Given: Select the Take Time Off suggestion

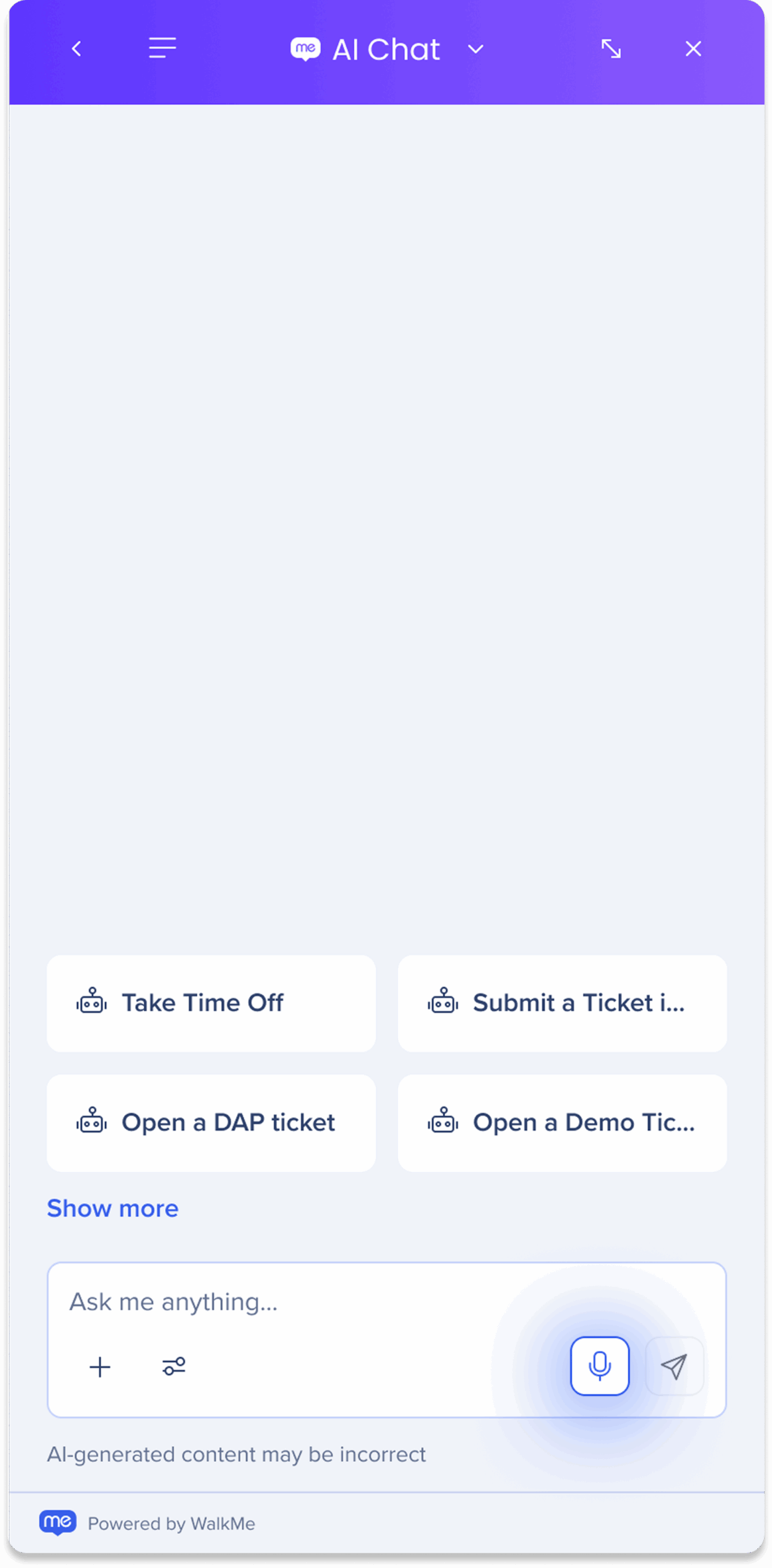Looking at the screenshot, I should click(211, 1003).
